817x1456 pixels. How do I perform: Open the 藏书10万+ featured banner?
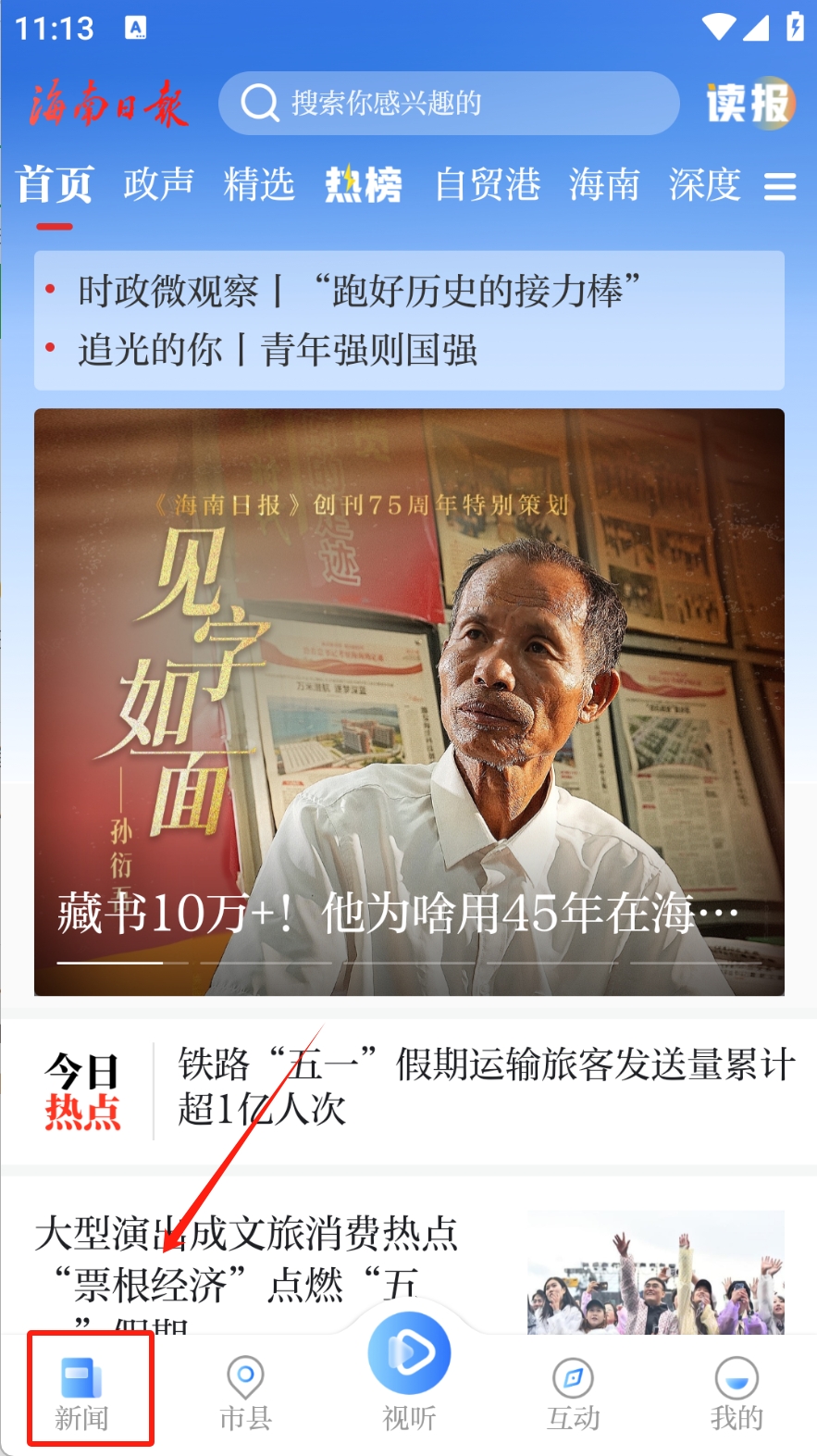[x=409, y=701]
